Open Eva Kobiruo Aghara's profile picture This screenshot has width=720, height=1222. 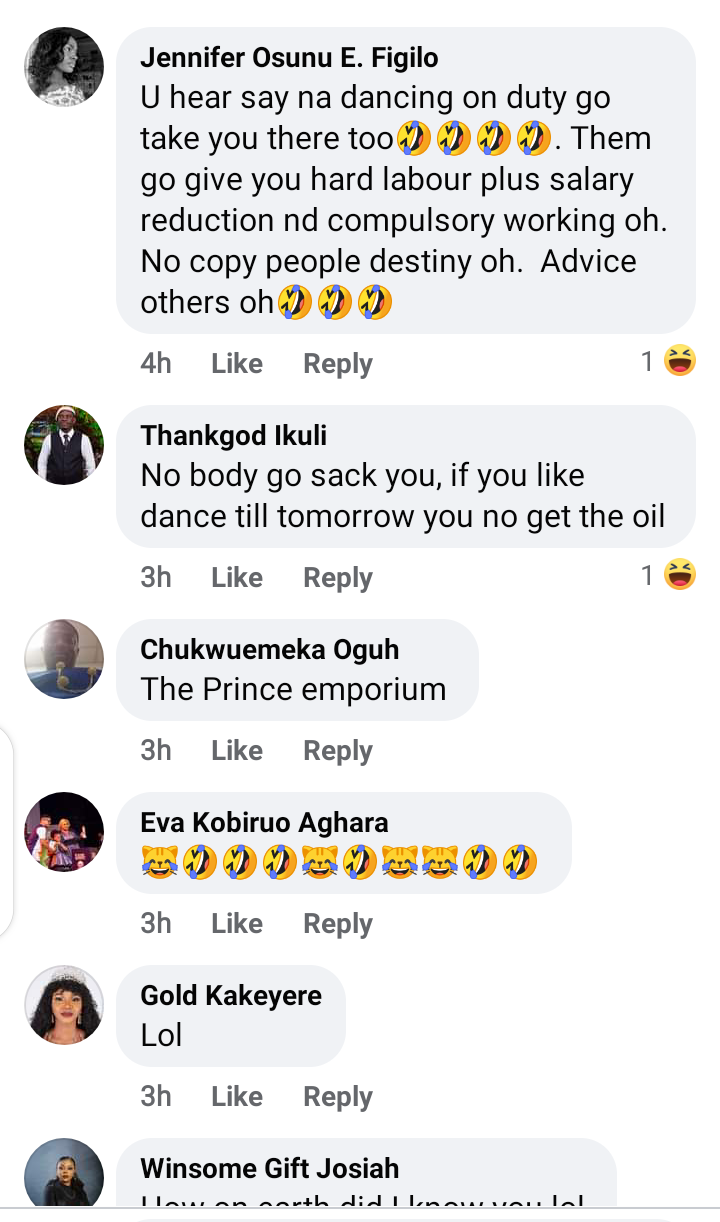(x=63, y=832)
